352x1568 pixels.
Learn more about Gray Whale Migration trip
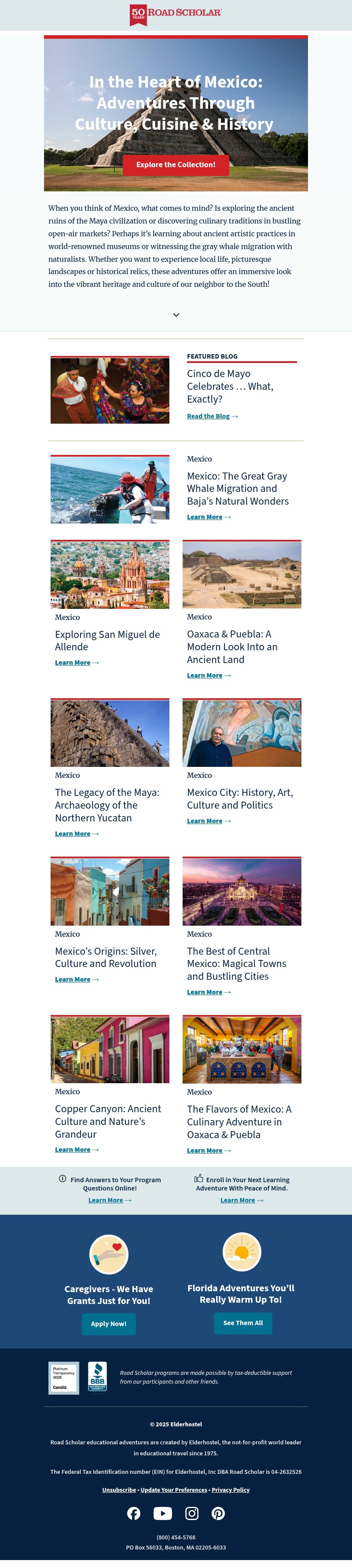coord(205,517)
